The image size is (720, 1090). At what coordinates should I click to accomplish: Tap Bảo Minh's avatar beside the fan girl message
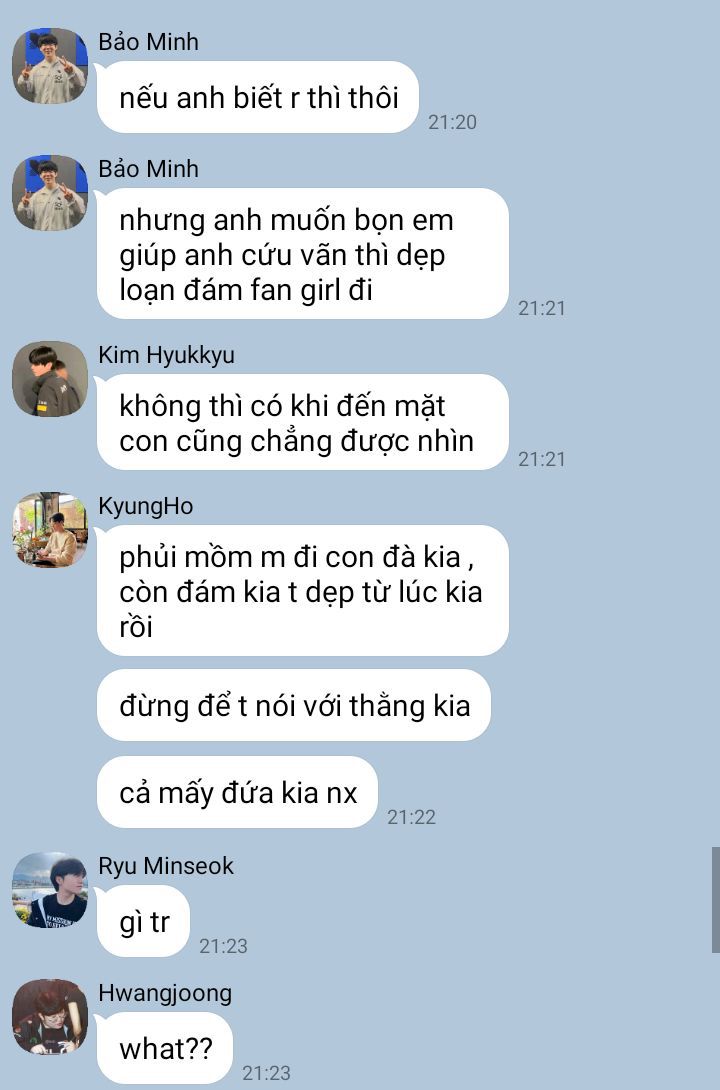pos(50,193)
